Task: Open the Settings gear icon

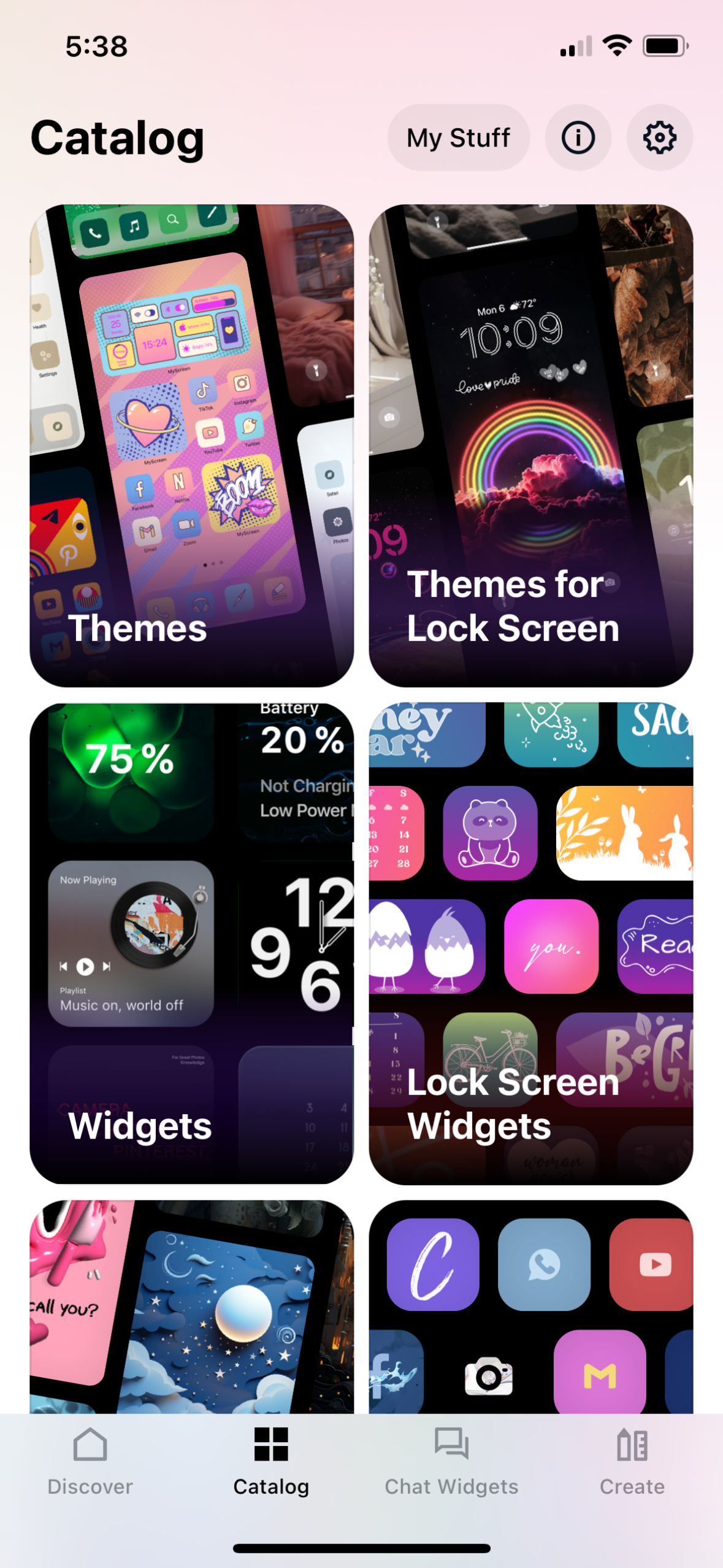Action: pyautogui.click(x=658, y=137)
